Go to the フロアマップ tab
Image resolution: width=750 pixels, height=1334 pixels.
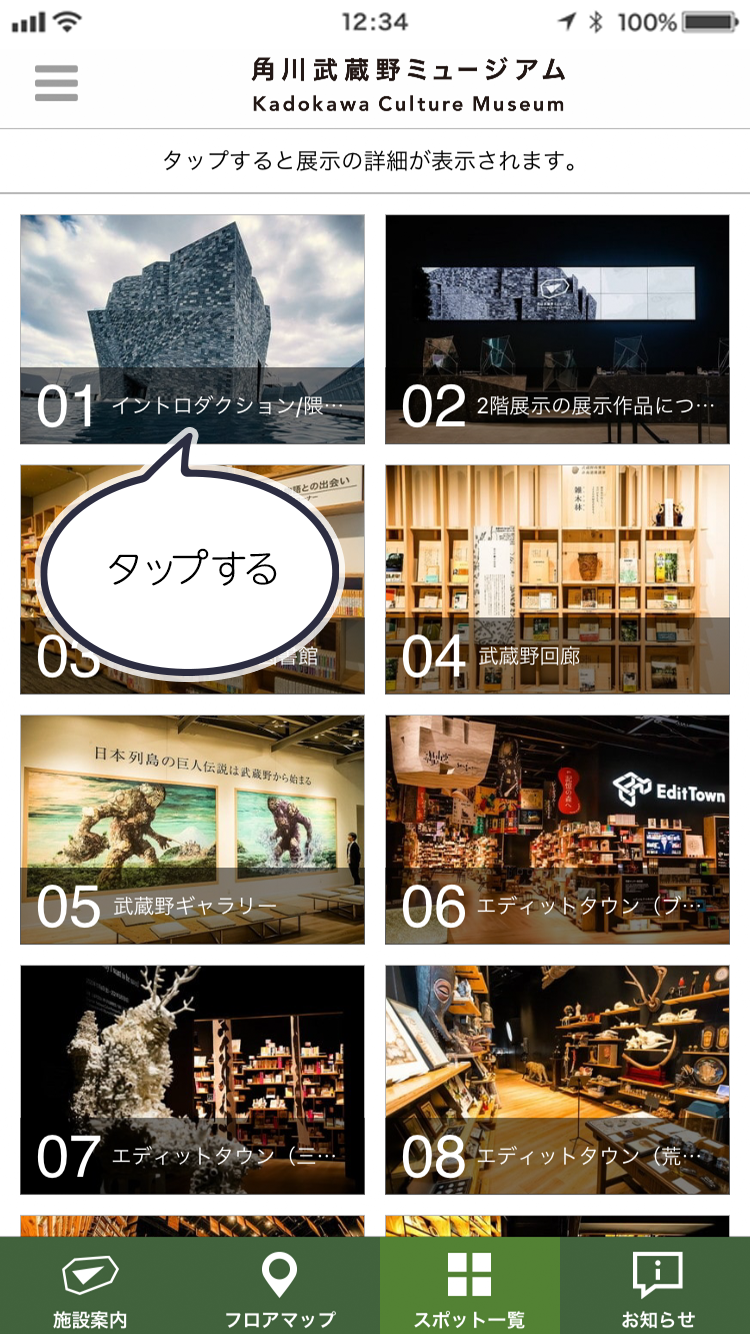click(279, 1287)
